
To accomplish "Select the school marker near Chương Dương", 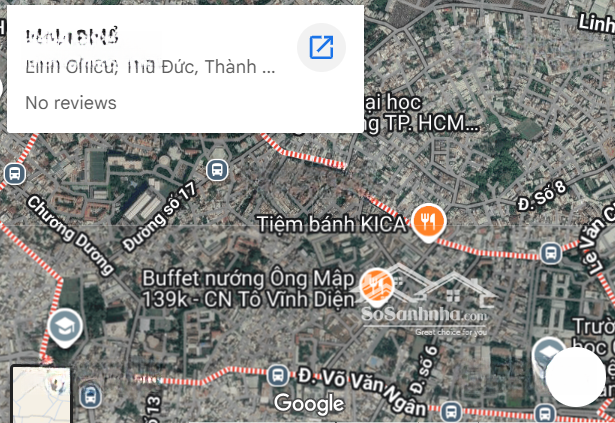I will 65,327.
